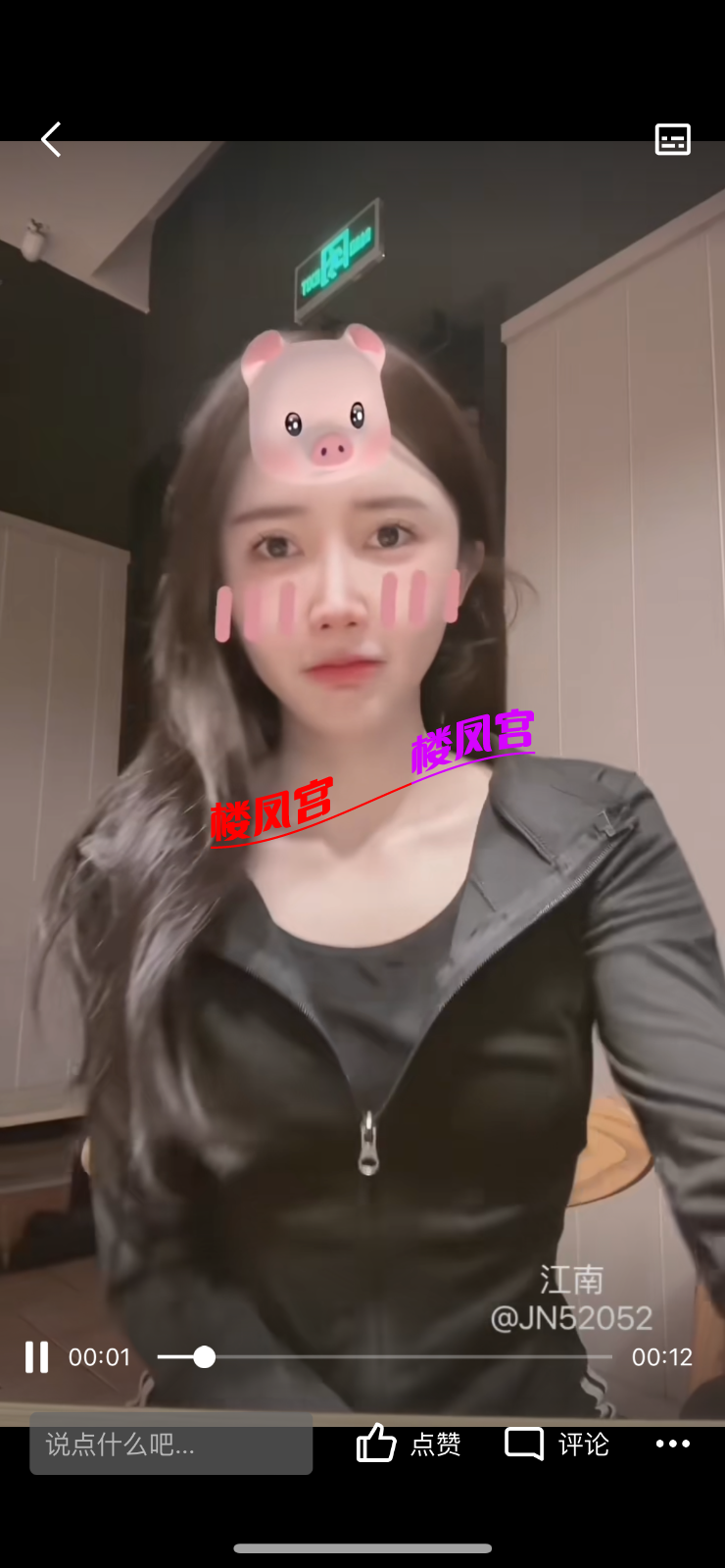Open the 评论 comments section
The image size is (725, 1568).
pyautogui.click(x=556, y=1444)
